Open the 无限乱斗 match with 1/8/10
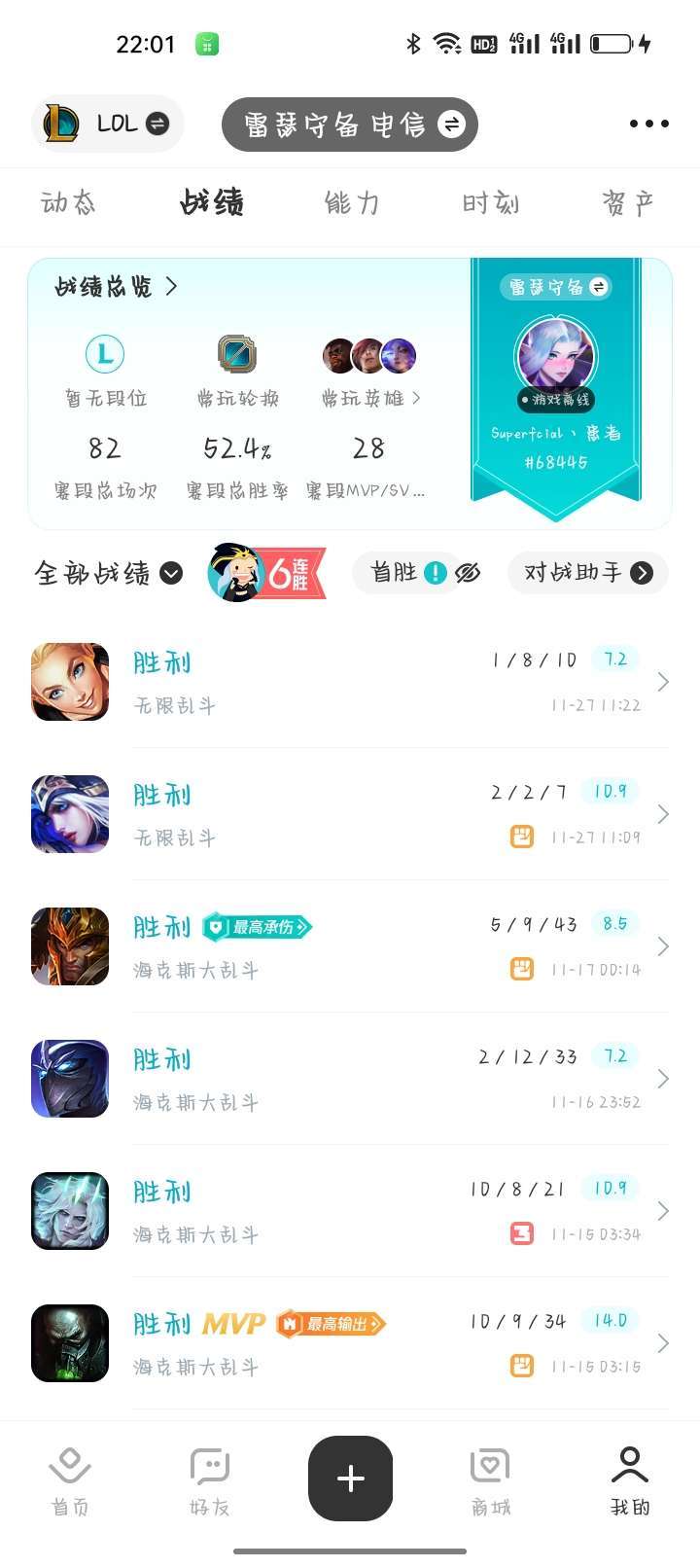The height and width of the screenshot is (1568, 700). tap(350, 682)
